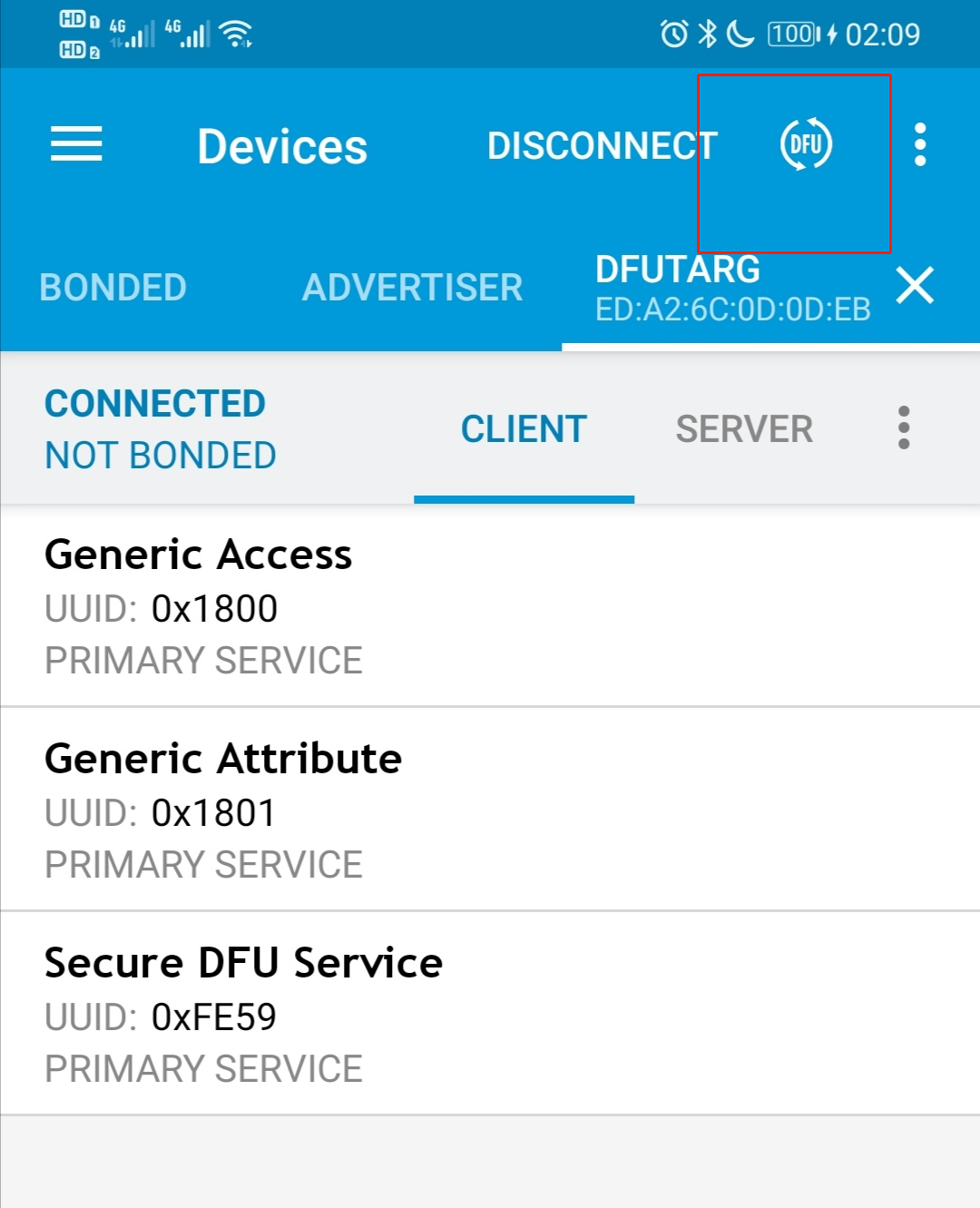Open the navigation drawer menu
This screenshot has height=1208, width=980.
tap(76, 144)
